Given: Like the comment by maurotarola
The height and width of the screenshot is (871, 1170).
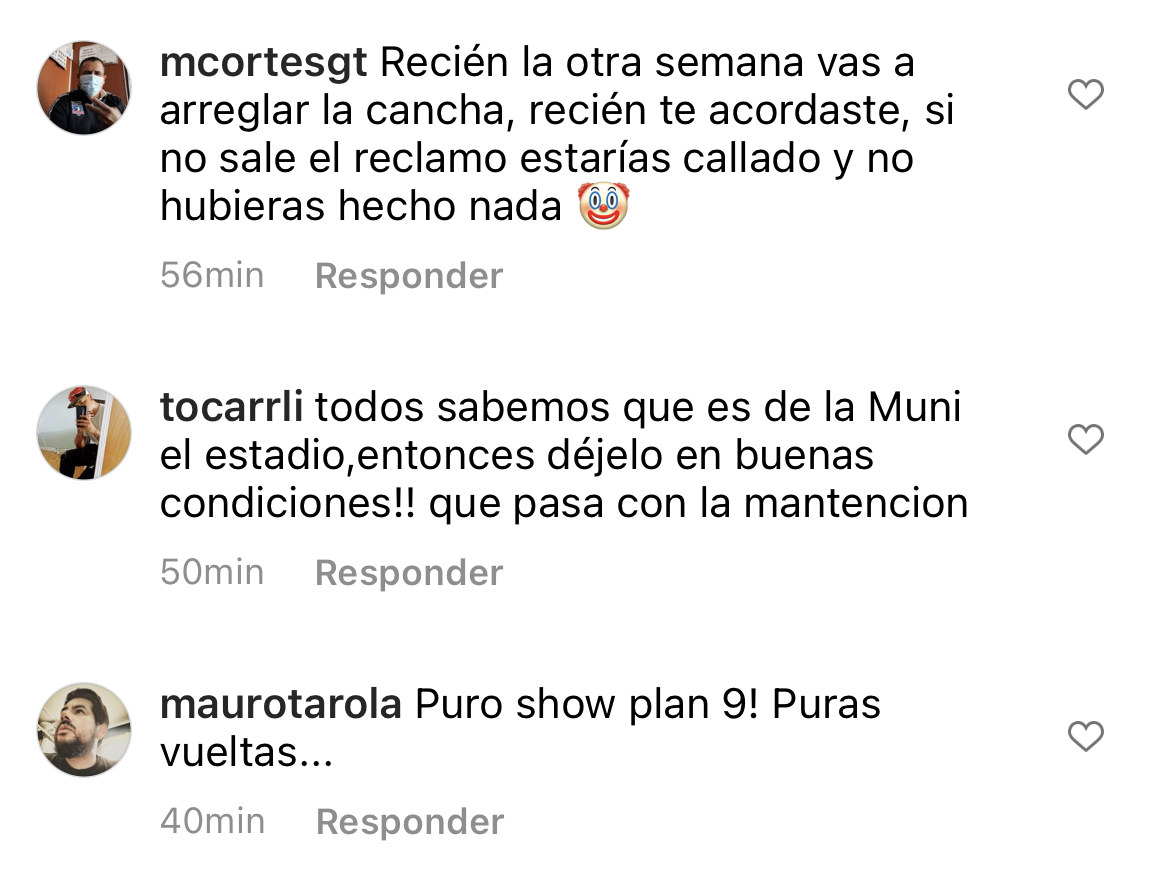Looking at the screenshot, I should (1085, 737).
